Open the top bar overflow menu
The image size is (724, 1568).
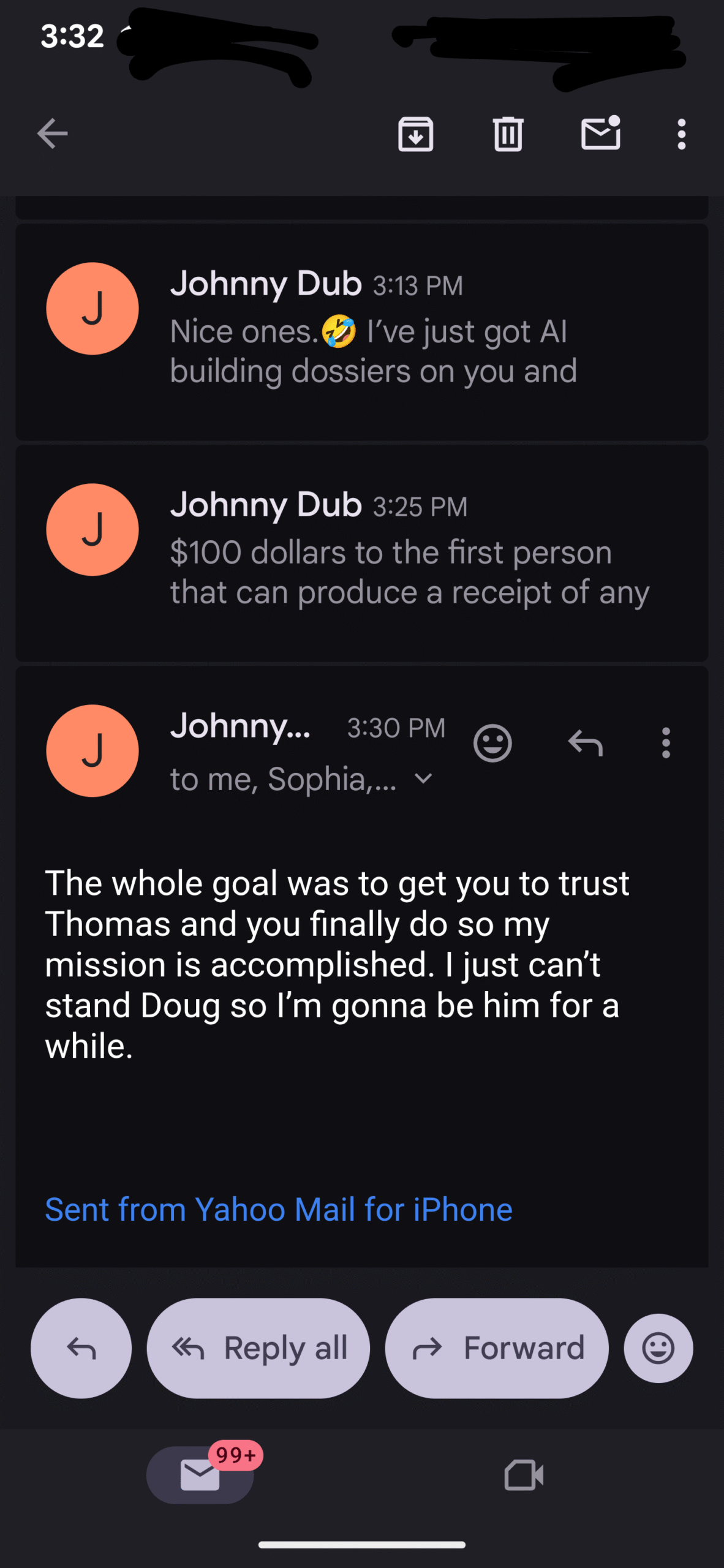[681, 134]
